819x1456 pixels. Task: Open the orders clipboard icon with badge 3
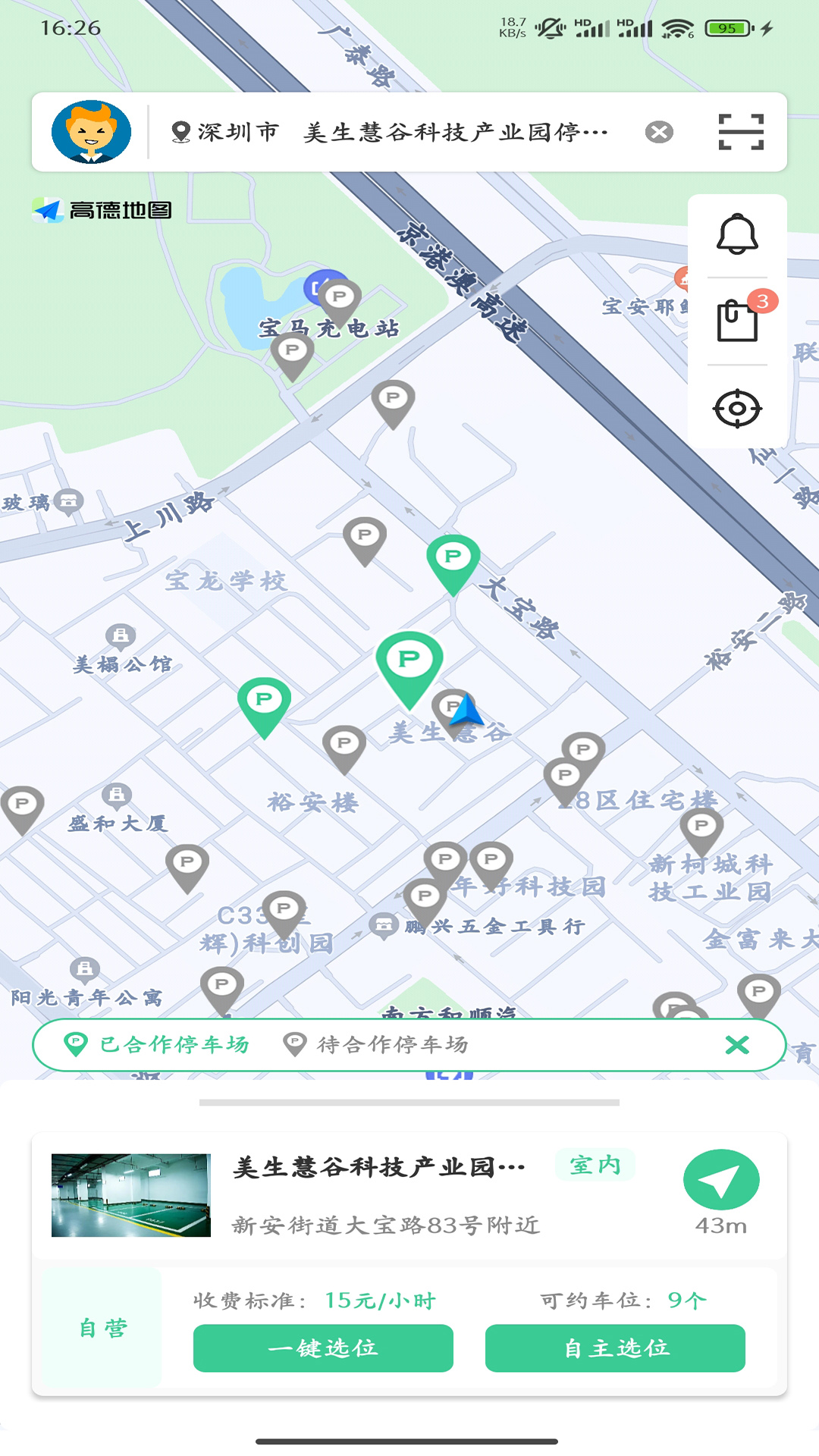tap(736, 322)
